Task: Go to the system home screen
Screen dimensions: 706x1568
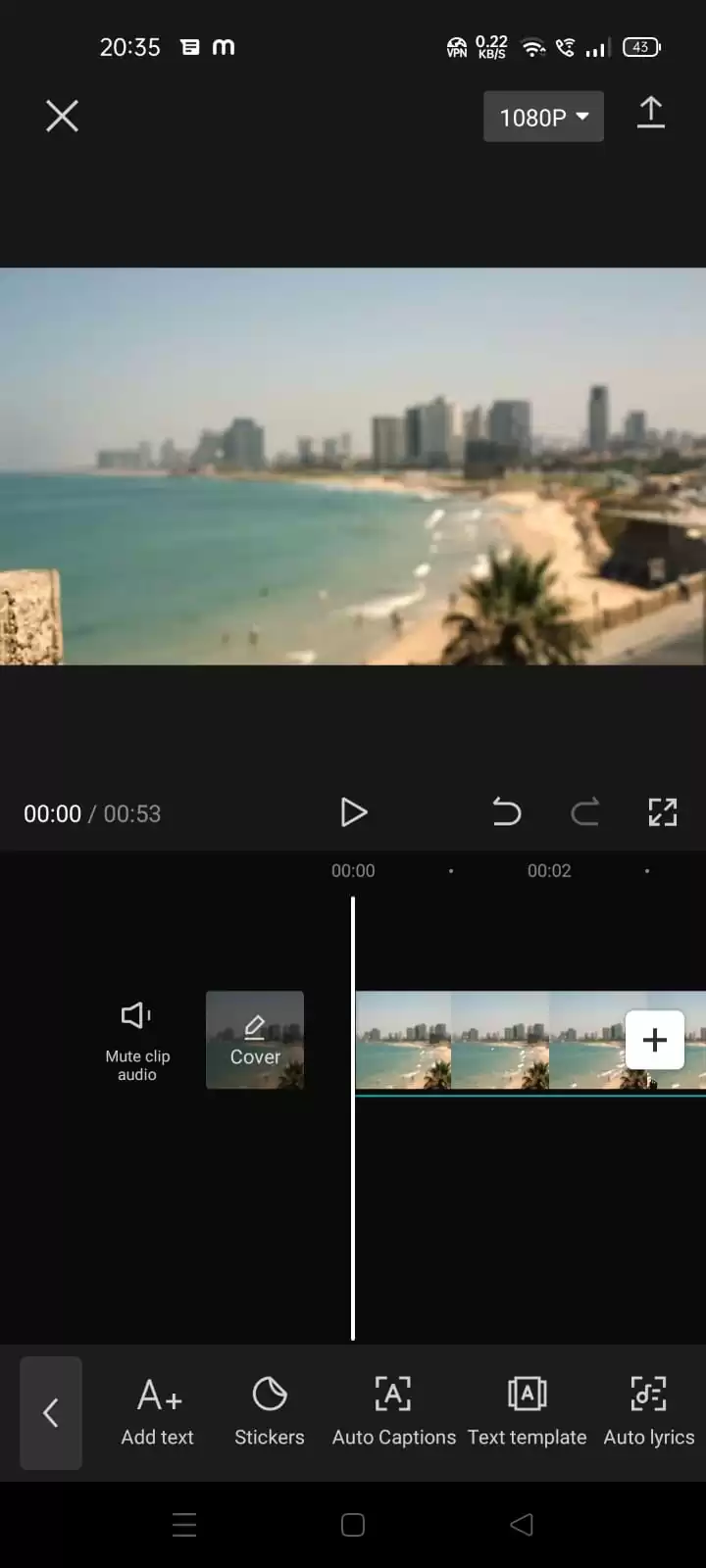Action: (x=353, y=1525)
